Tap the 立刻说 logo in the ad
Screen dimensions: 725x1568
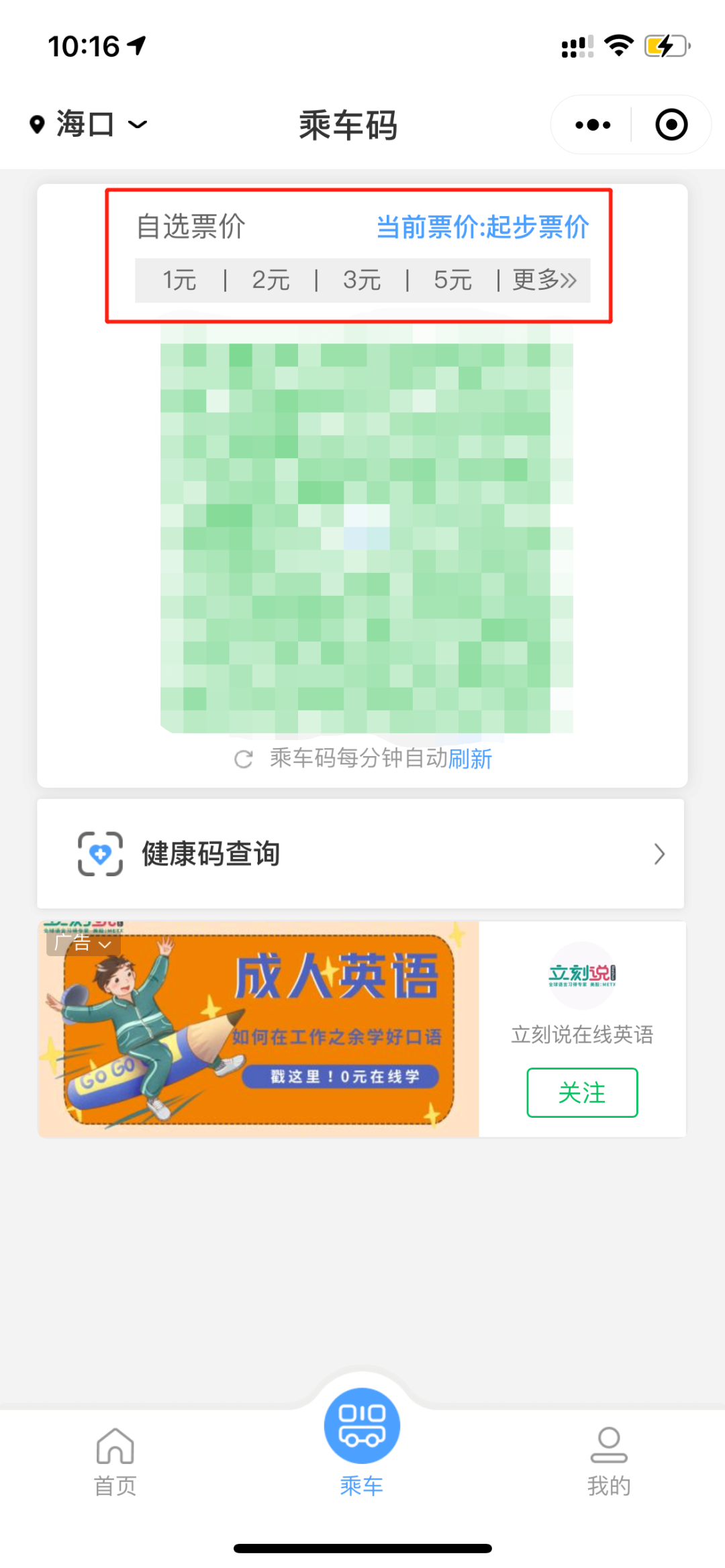click(583, 976)
